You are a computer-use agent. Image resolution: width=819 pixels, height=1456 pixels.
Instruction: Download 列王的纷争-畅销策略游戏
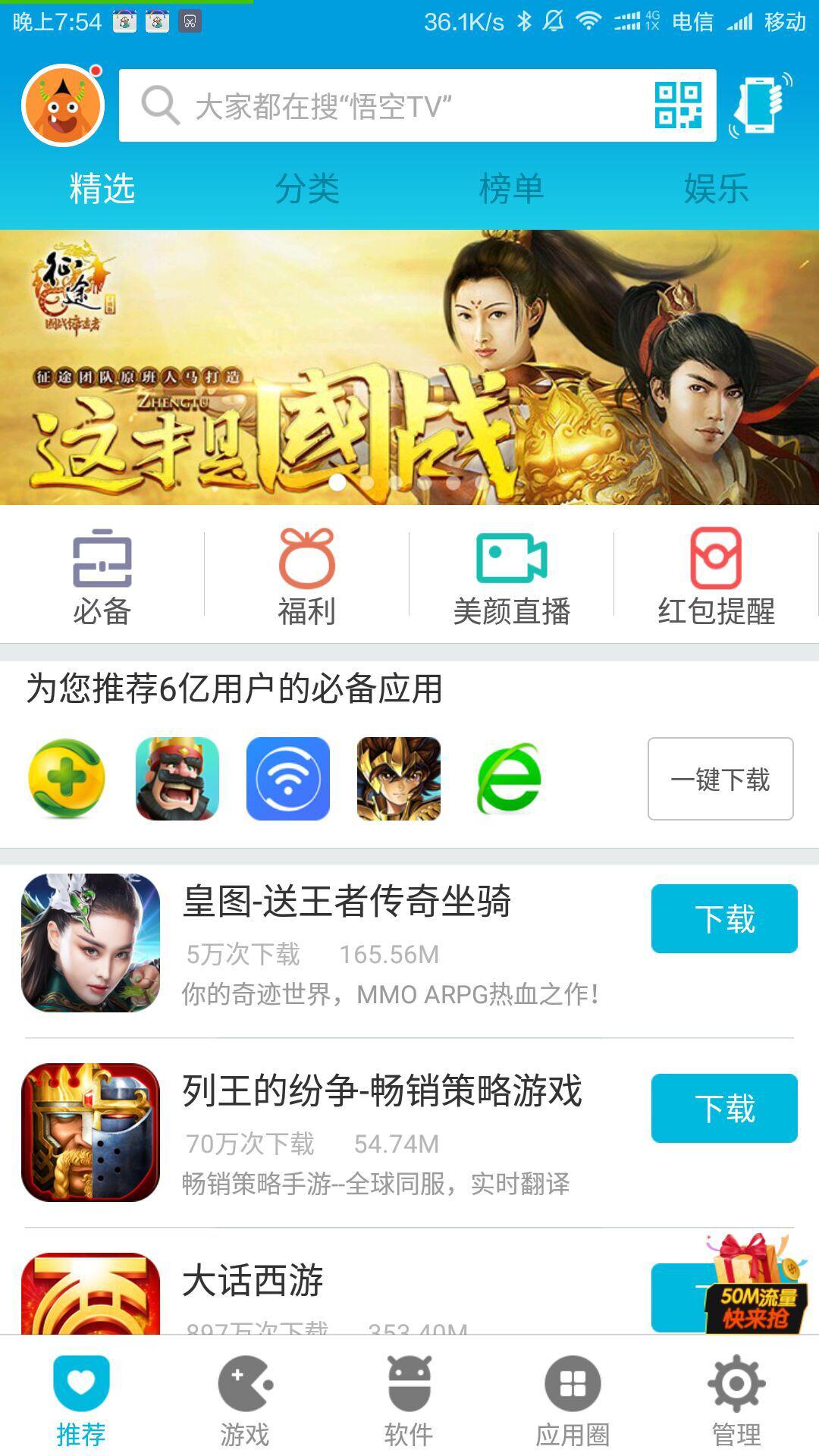[724, 1108]
